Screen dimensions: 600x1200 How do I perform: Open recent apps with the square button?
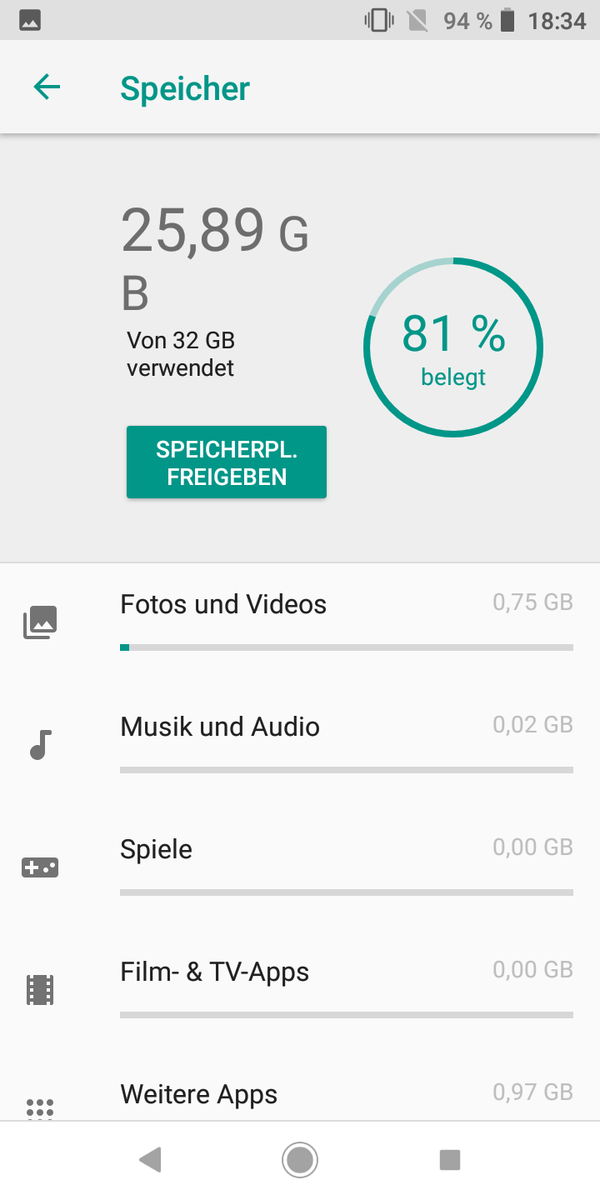[x=450, y=1160]
